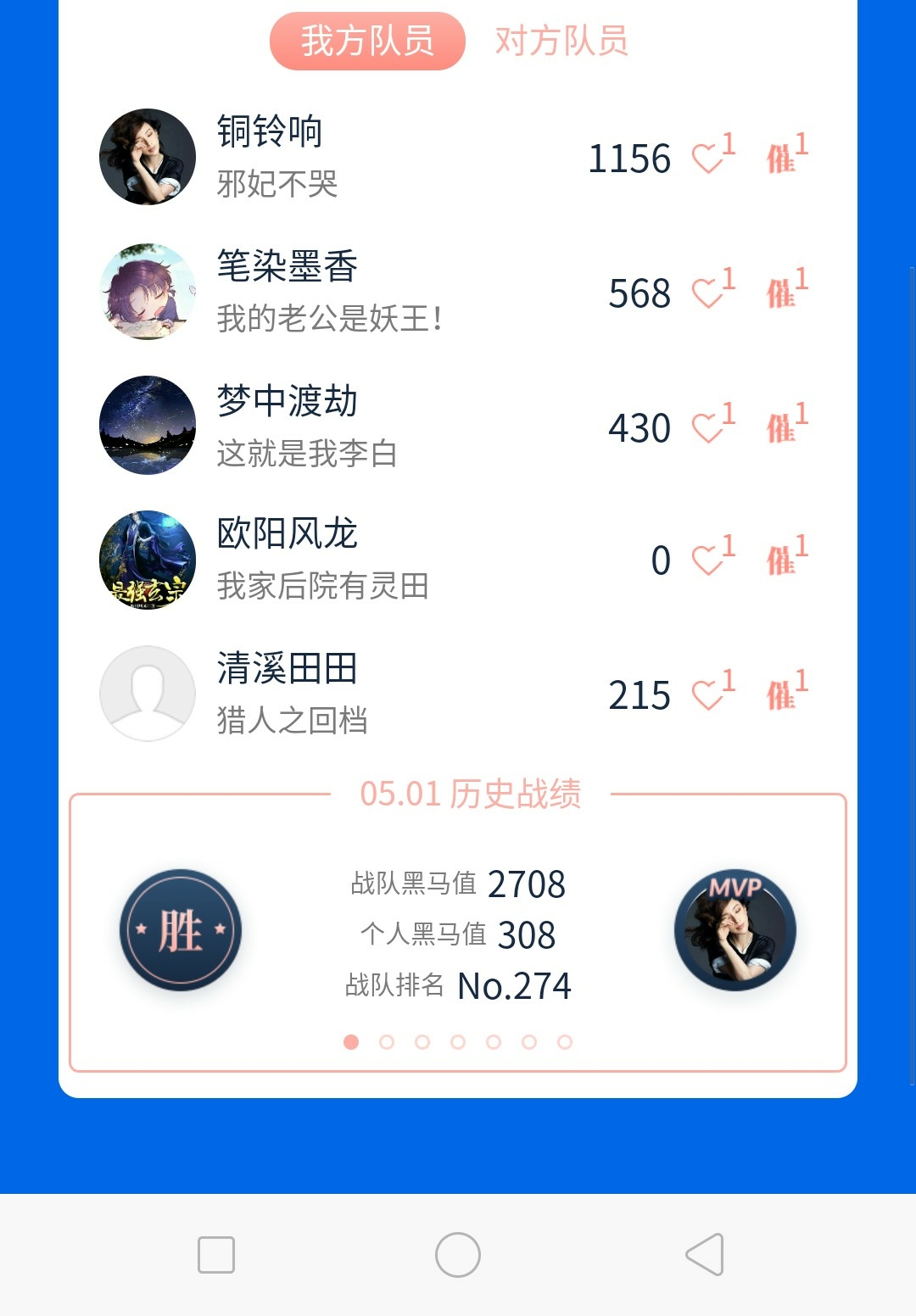Tap the default avatar of 清溪田田

(148, 694)
